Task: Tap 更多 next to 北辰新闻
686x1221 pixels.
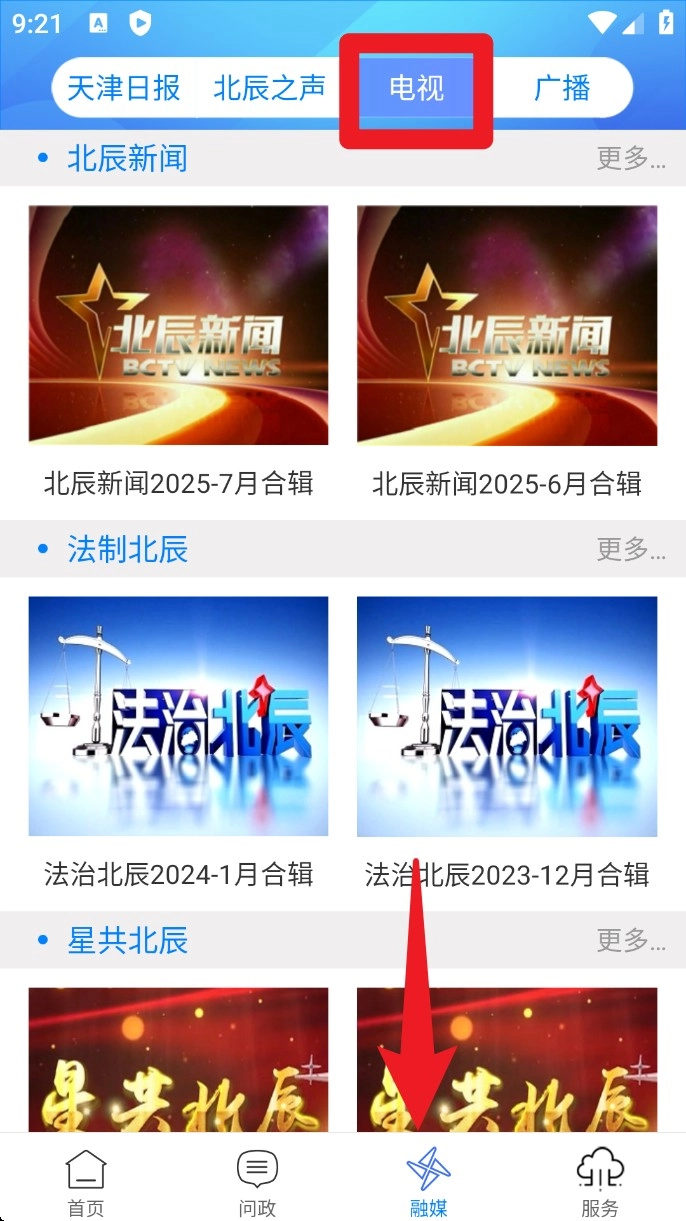Action: [630, 158]
